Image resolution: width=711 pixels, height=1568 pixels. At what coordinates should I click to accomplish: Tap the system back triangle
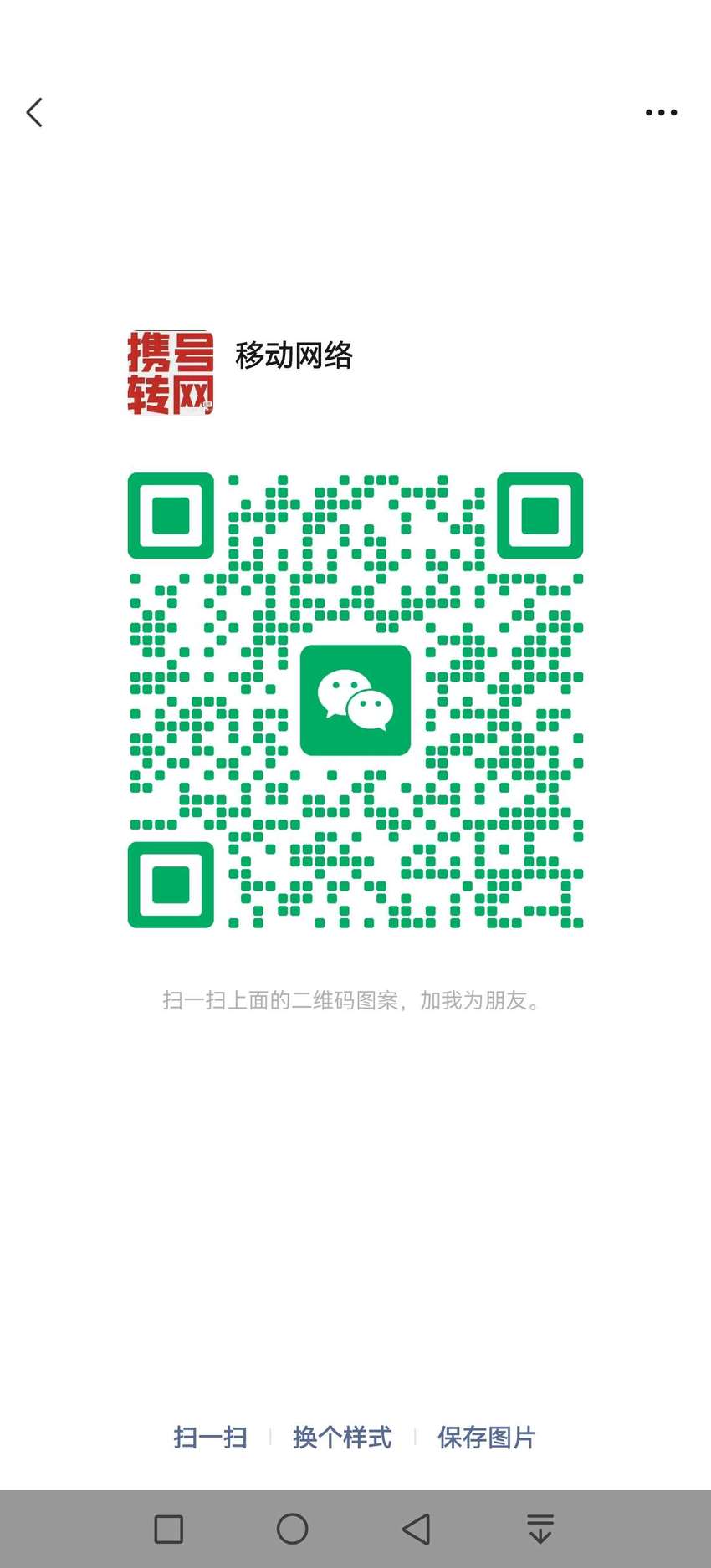(417, 1529)
